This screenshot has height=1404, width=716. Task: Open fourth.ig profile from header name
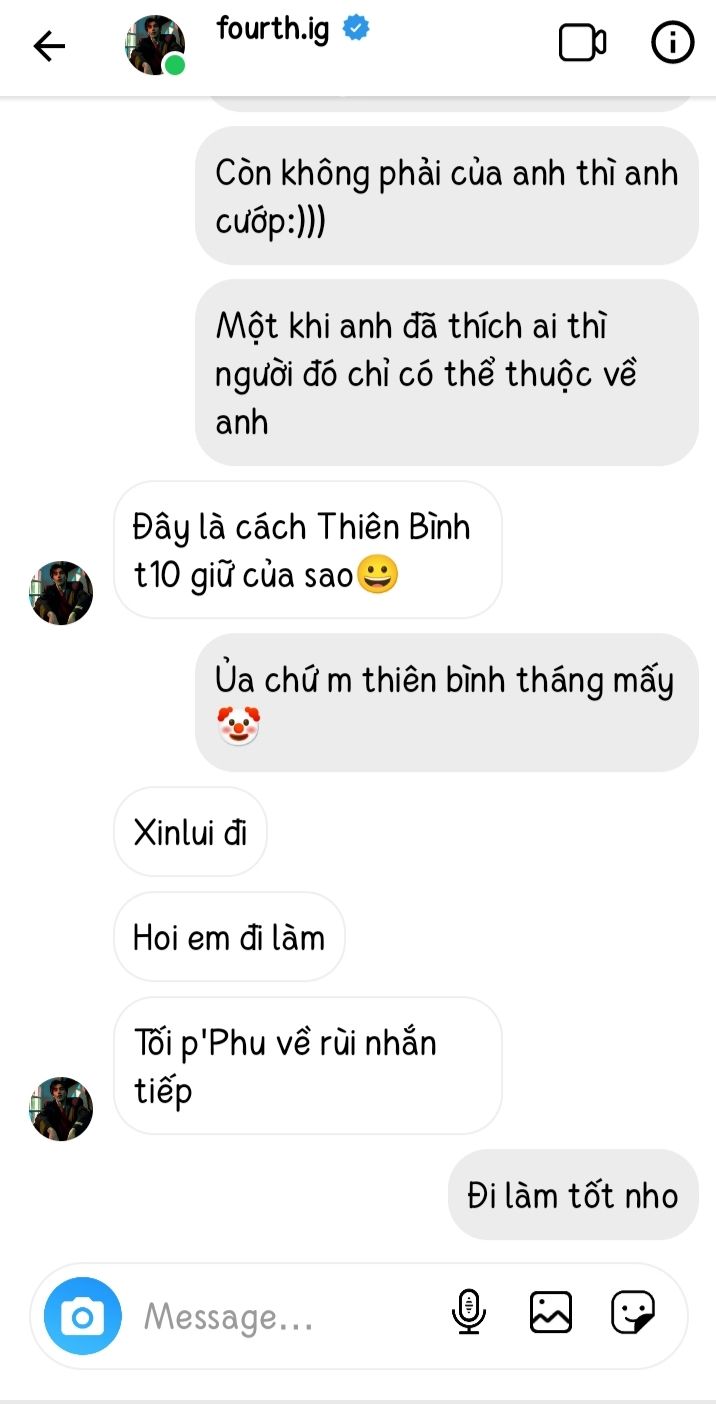click(272, 28)
